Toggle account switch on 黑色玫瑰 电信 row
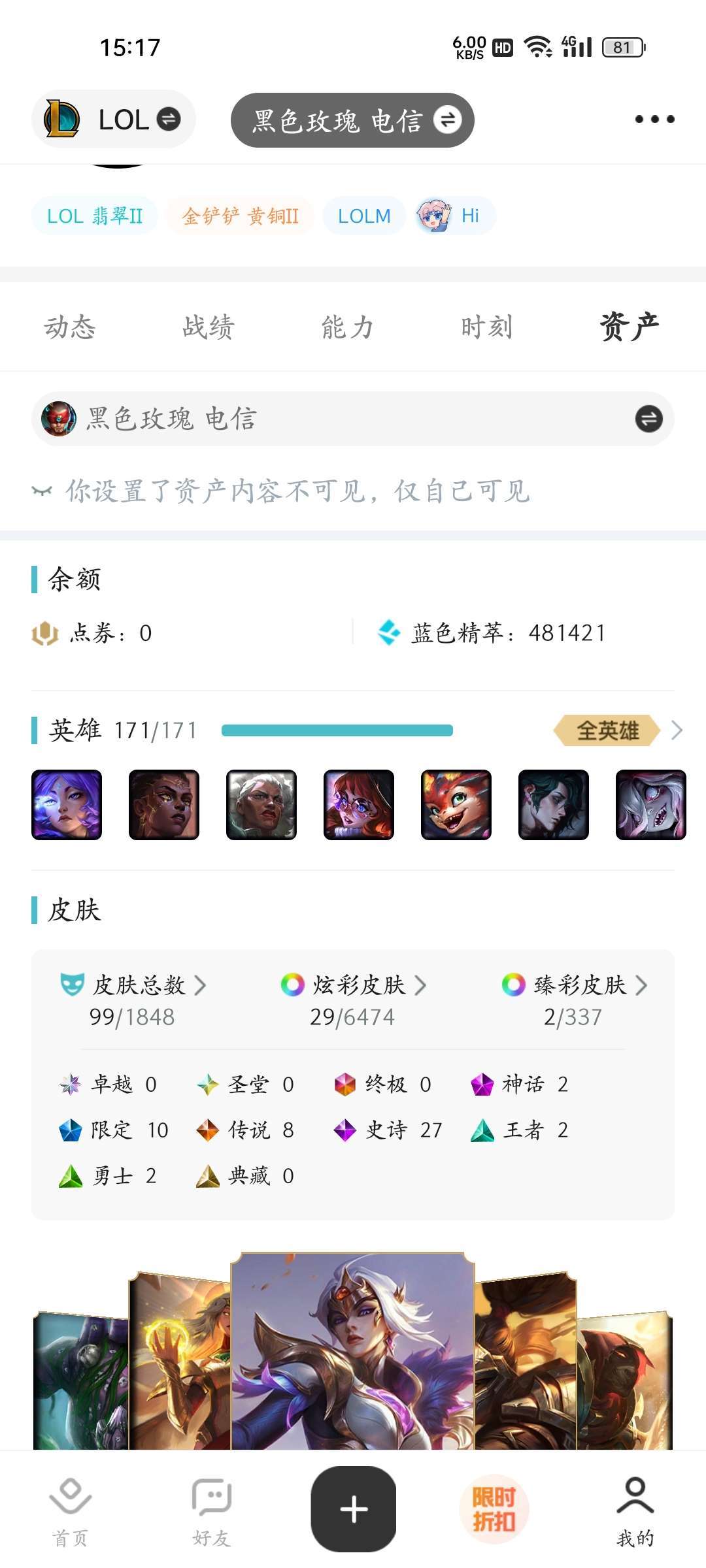706x1568 pixels. (x=648, y=419)
